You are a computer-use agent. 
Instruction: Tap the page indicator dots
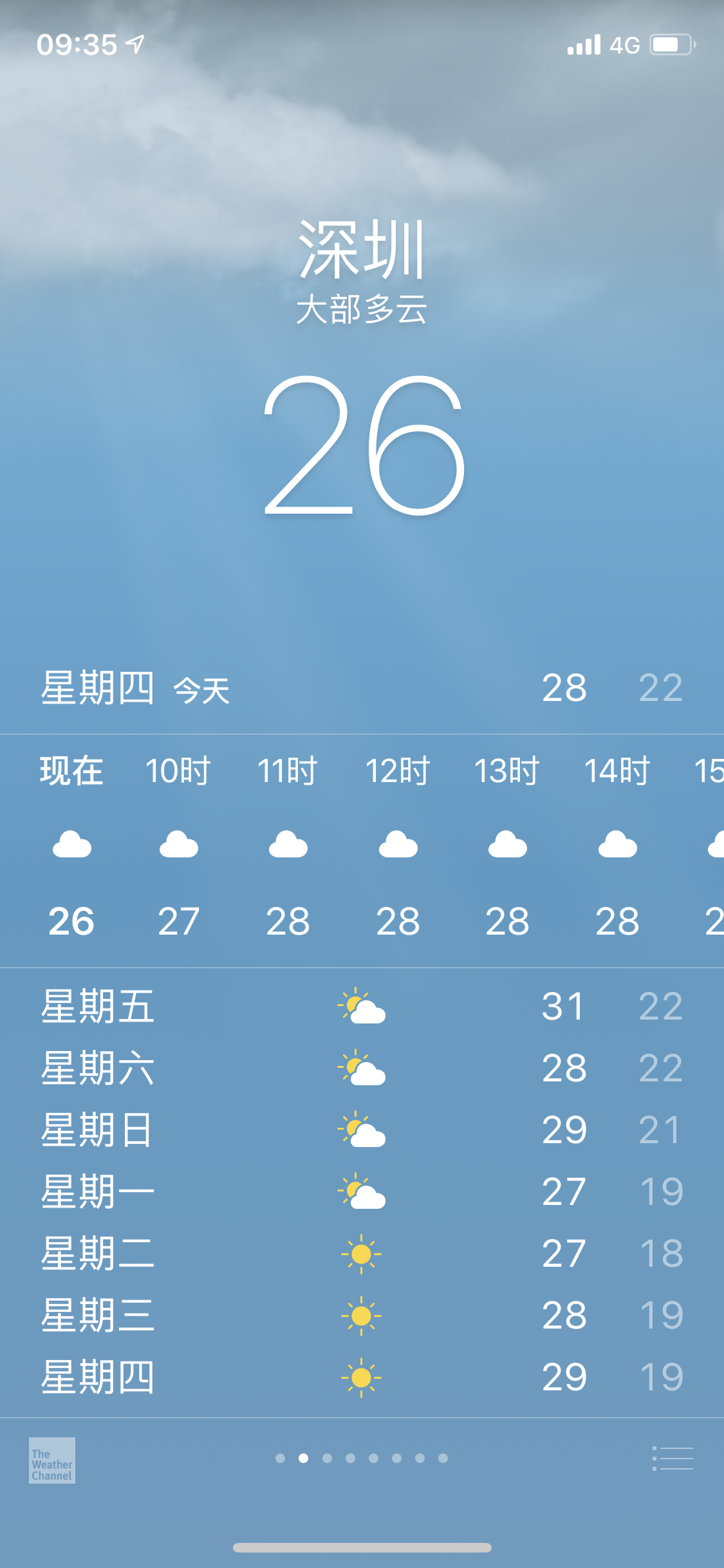coord(361,1458)
